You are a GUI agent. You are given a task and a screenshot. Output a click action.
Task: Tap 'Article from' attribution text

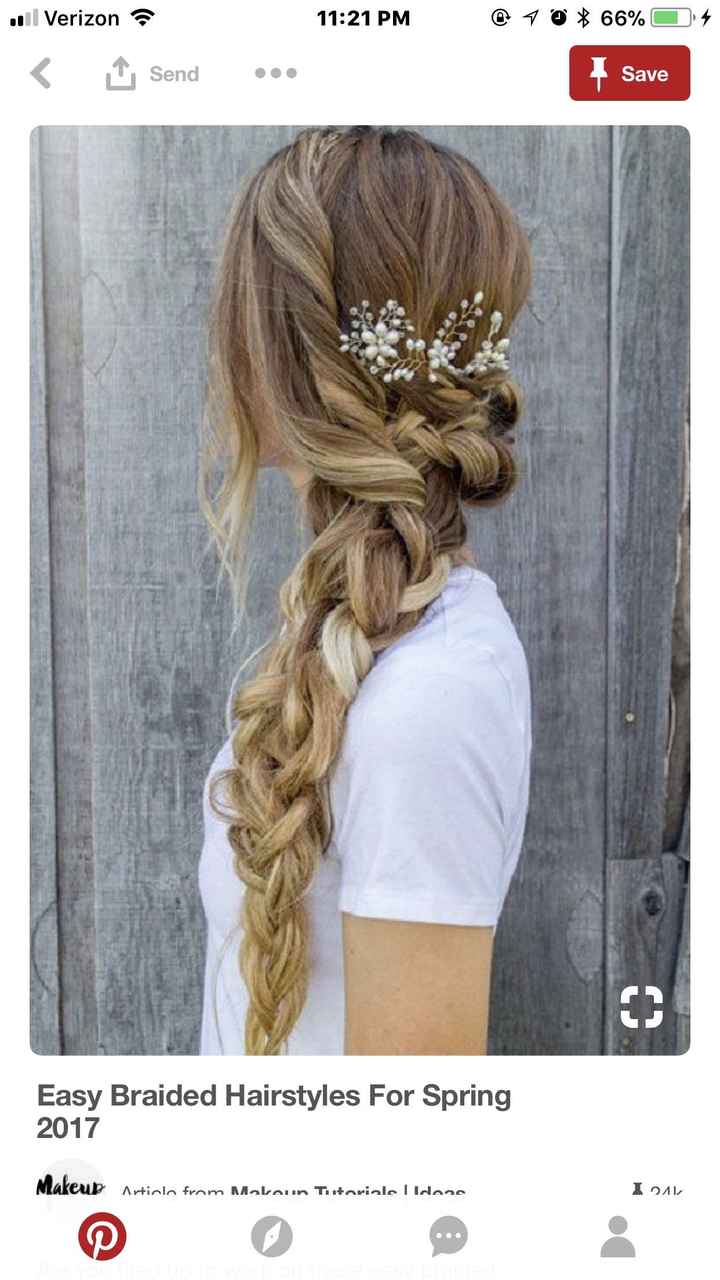point(170,1192)
